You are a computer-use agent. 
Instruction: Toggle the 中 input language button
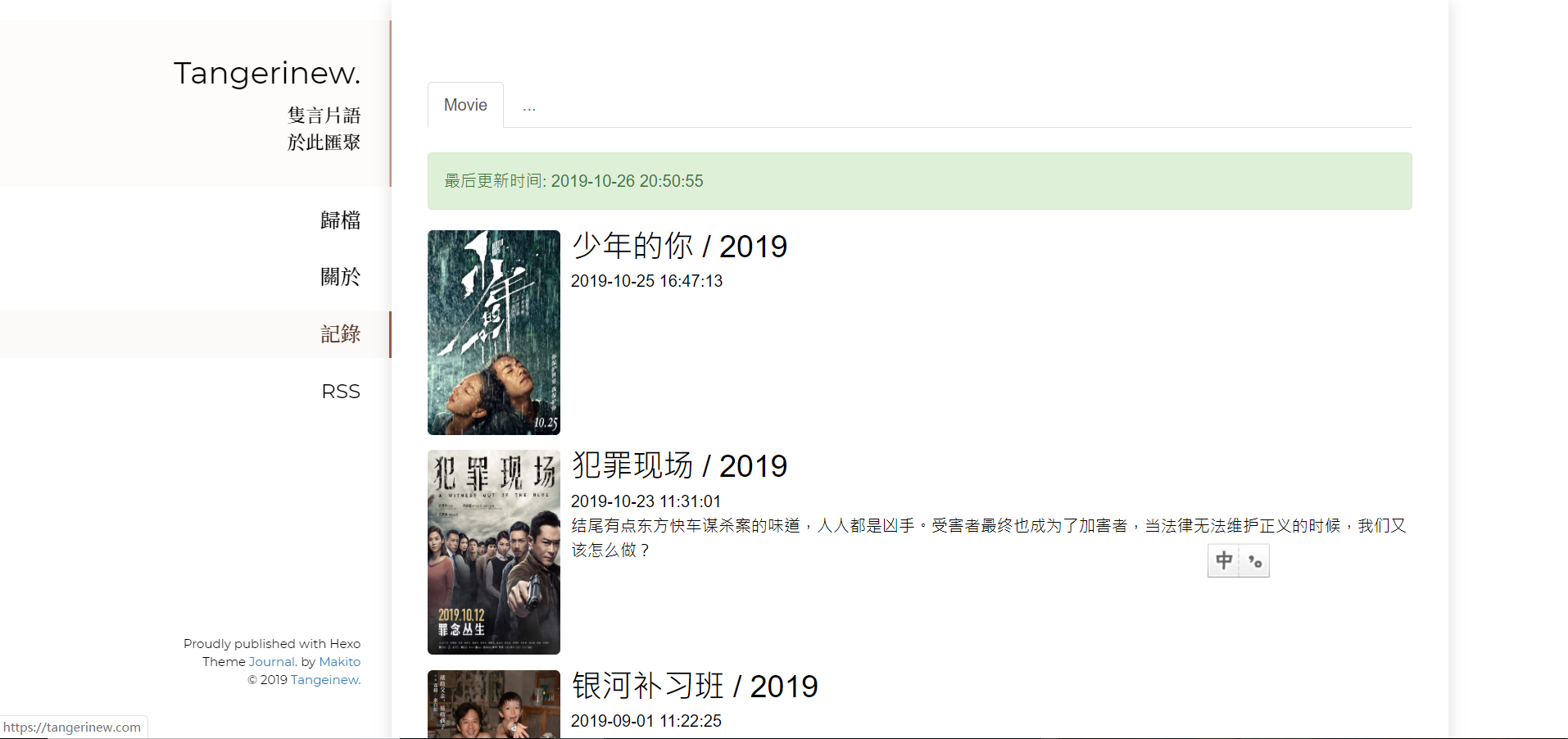coord(1224,561)
